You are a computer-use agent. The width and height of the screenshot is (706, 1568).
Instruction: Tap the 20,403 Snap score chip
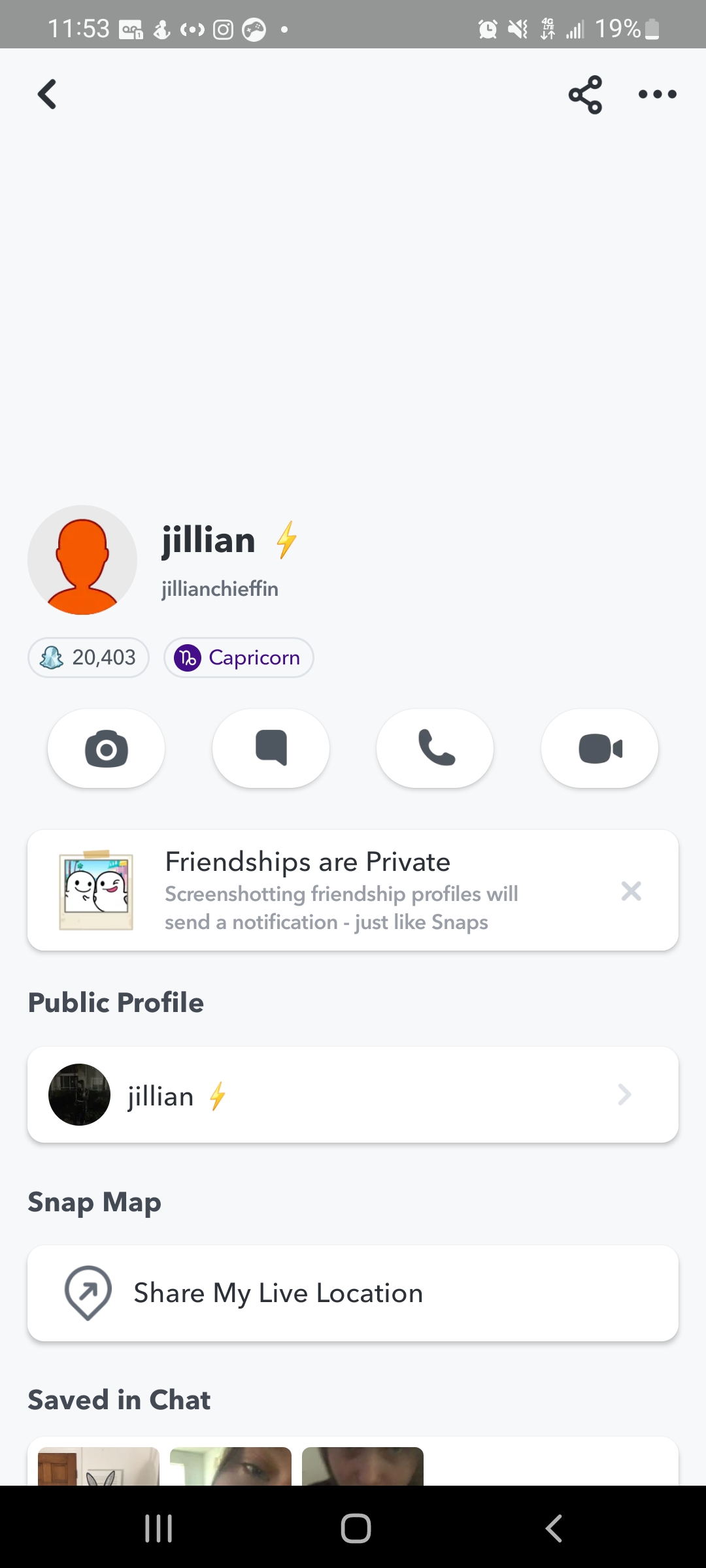(x=89, y=657)
